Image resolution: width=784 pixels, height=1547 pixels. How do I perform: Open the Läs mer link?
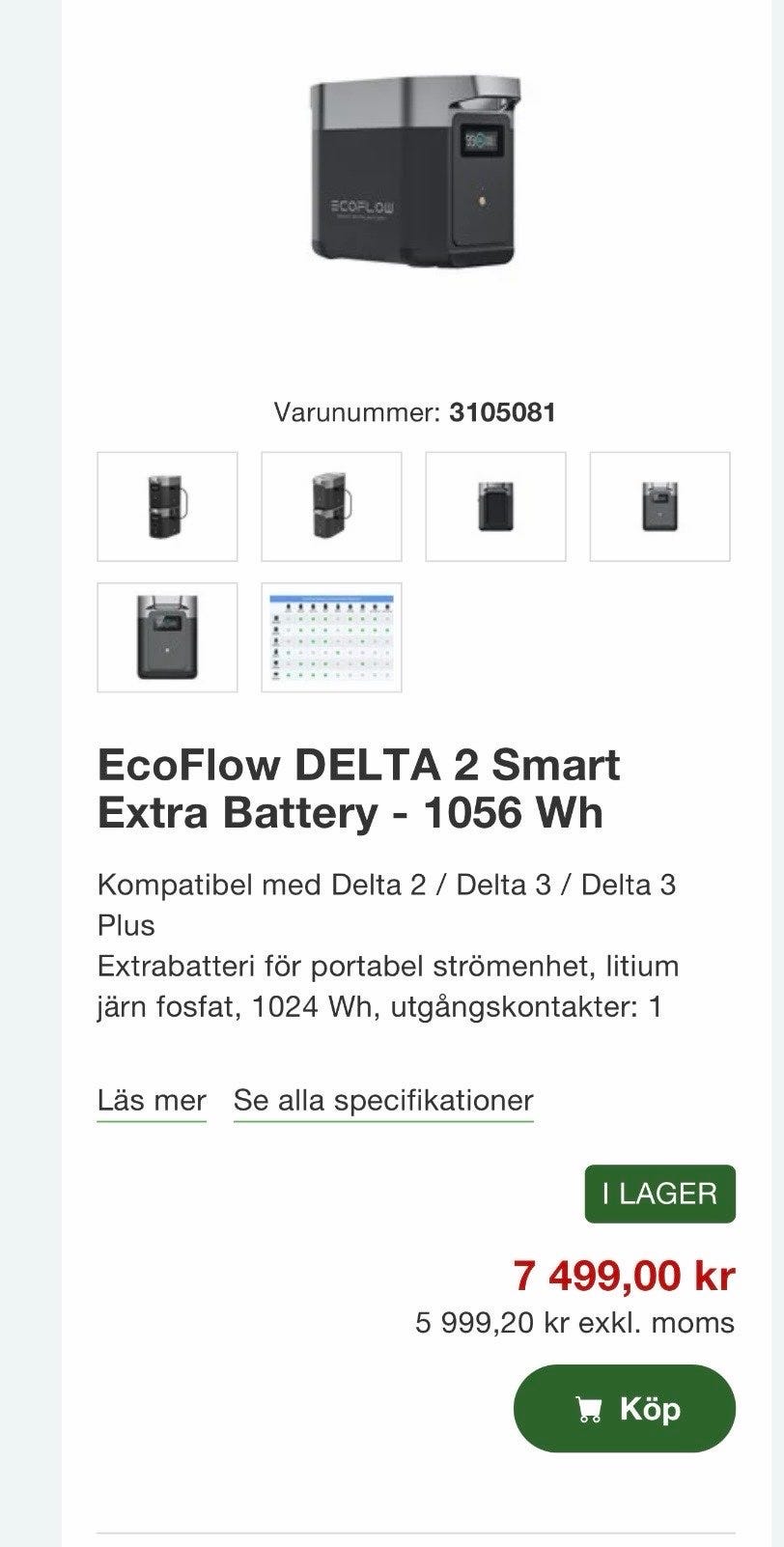point(152,1101)
